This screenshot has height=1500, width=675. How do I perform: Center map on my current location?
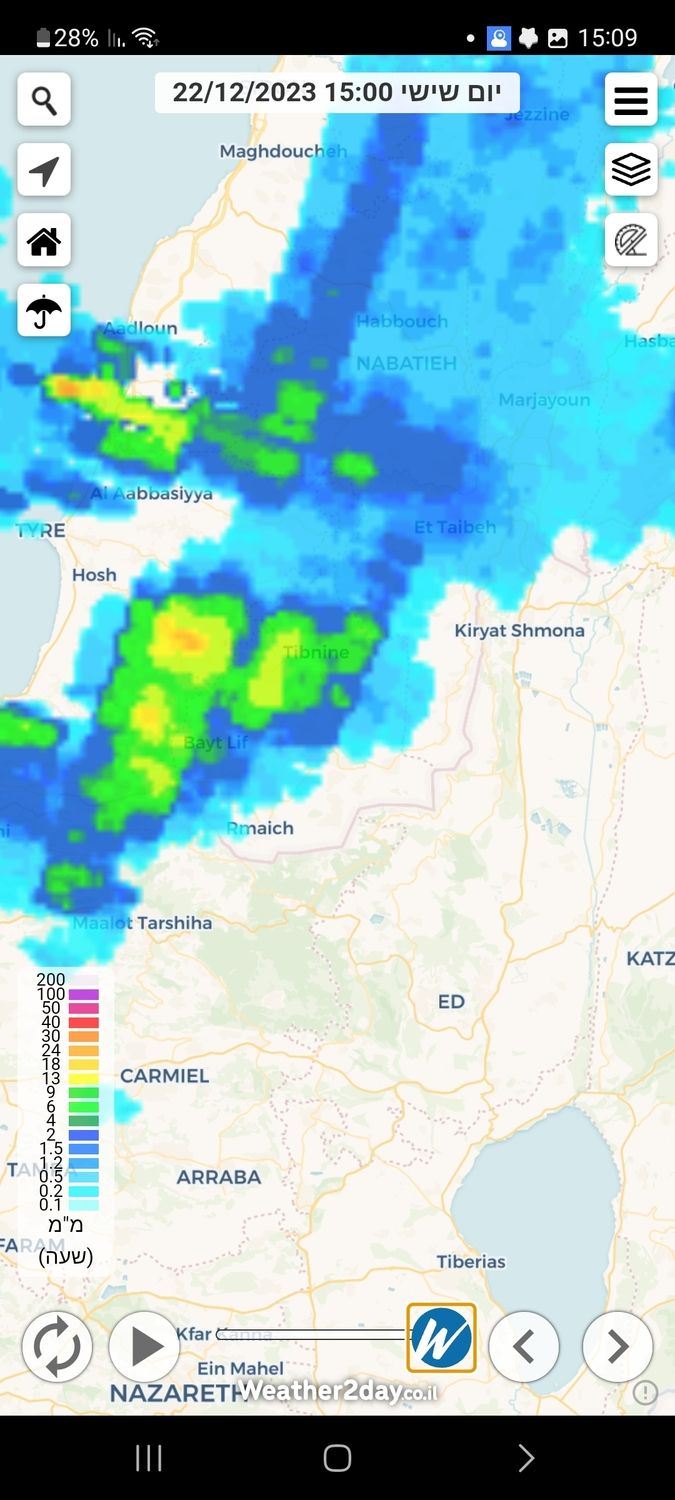(44, 170)
